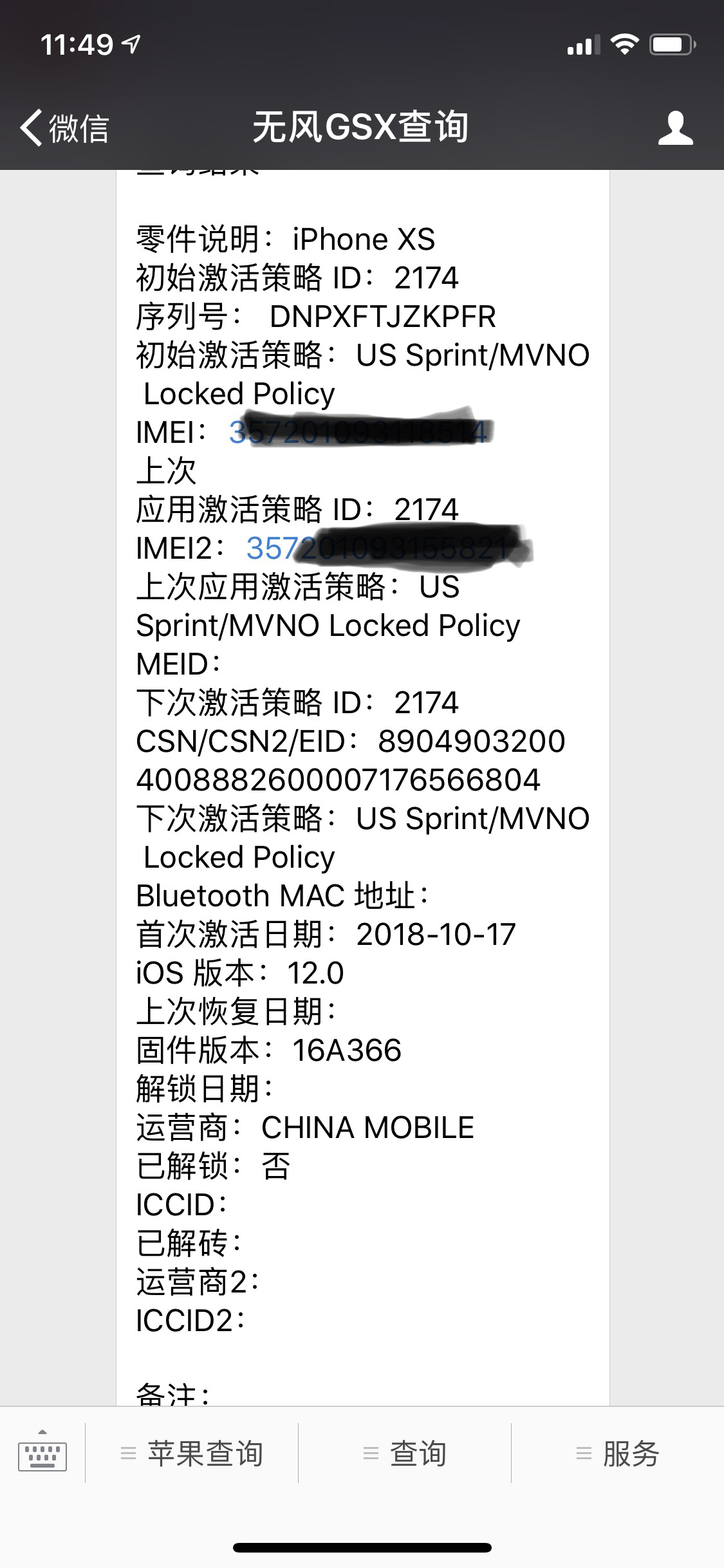Open the 服务 menu
This screenshot has height=1568, width=724.
click(x=618, y=1453)
